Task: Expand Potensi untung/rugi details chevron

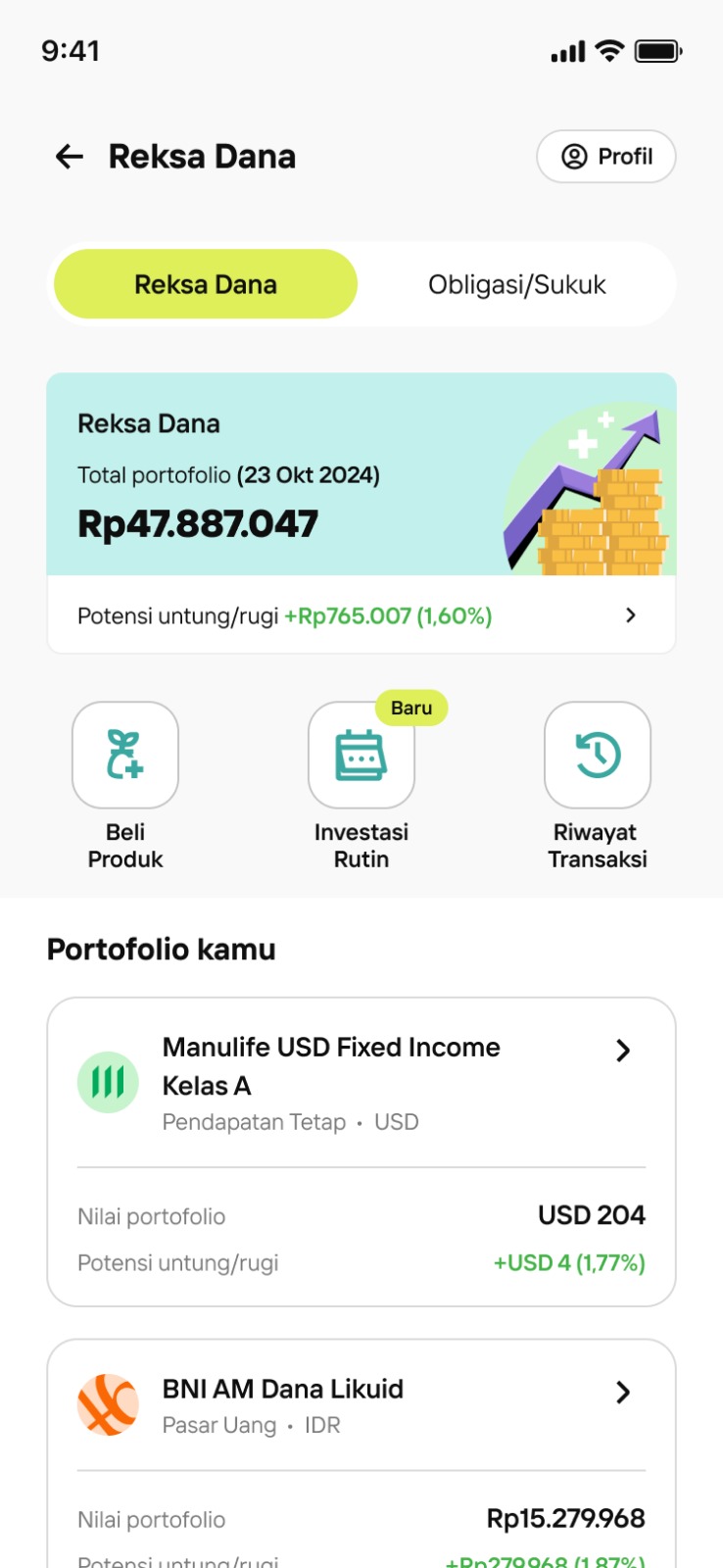Action: click(631, 615)
